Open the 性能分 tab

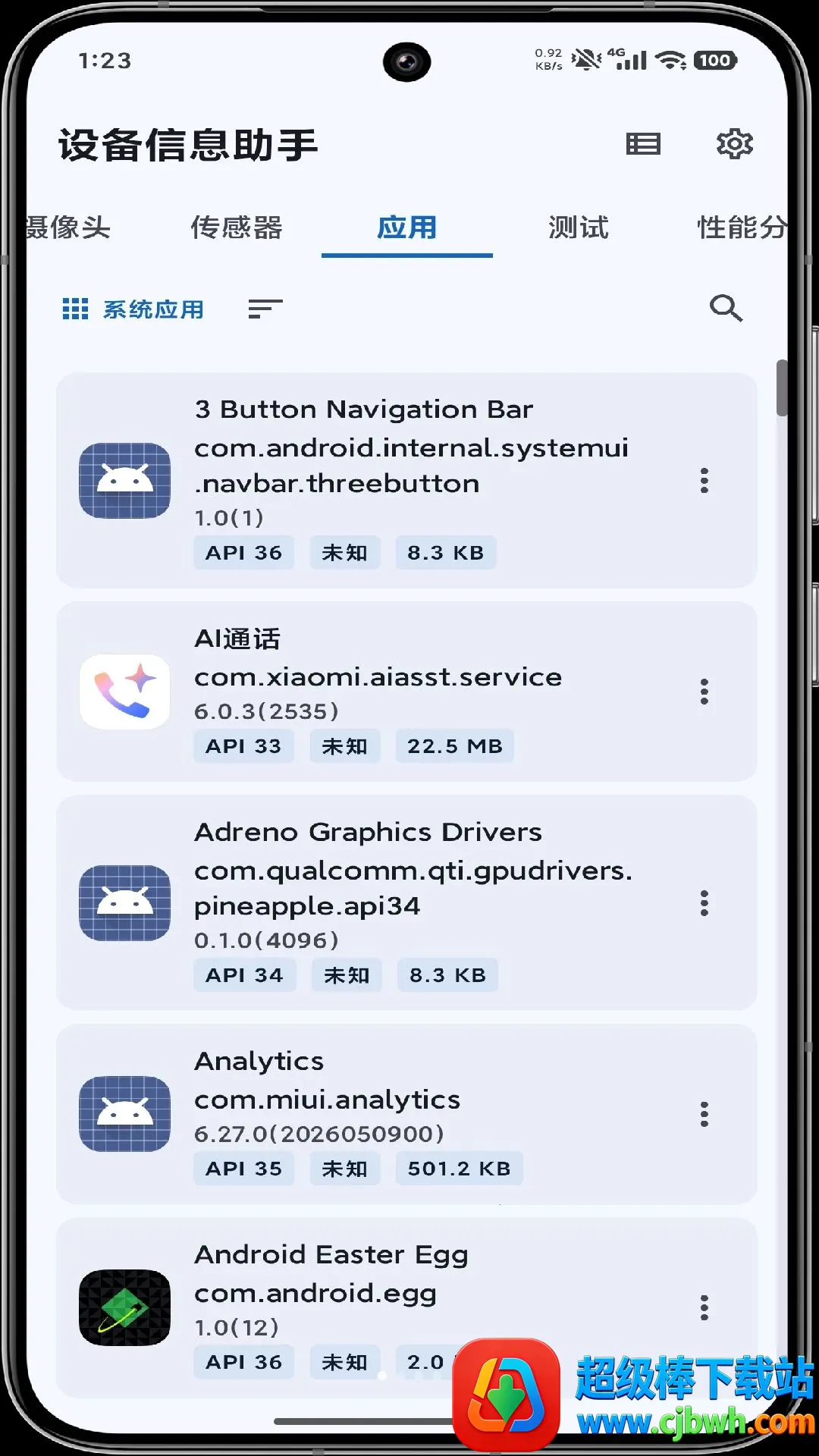742,227
